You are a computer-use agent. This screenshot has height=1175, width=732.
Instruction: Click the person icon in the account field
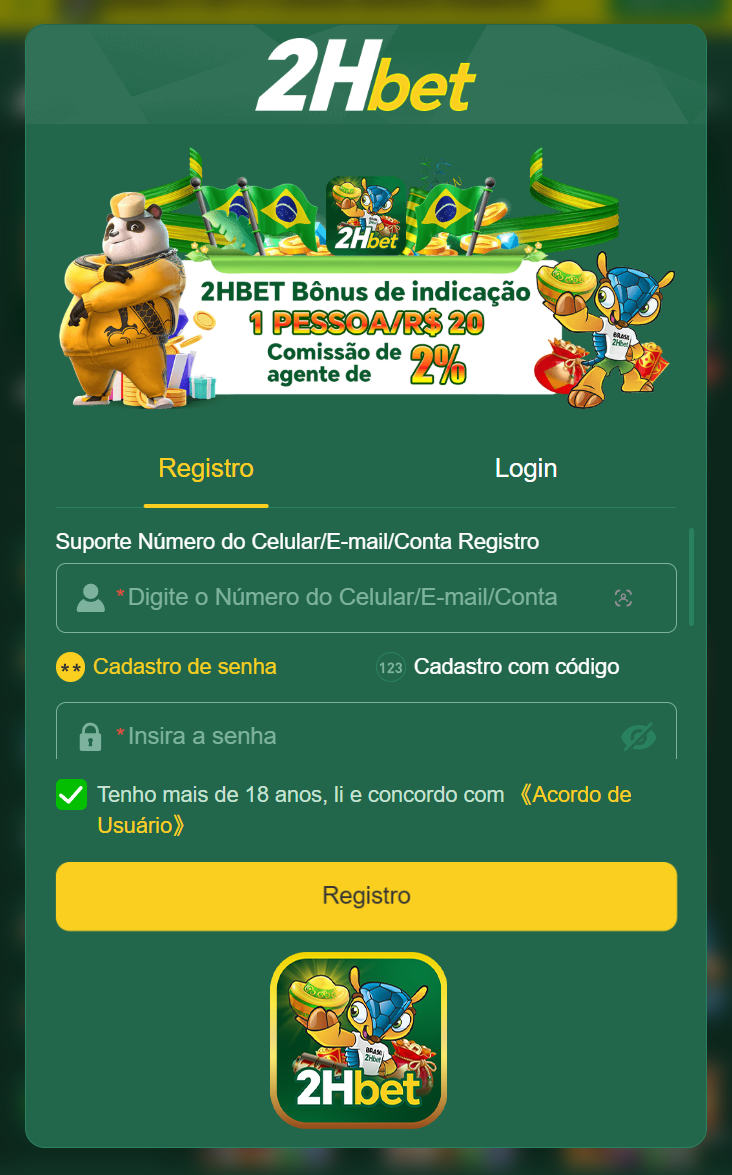point(91,597)
